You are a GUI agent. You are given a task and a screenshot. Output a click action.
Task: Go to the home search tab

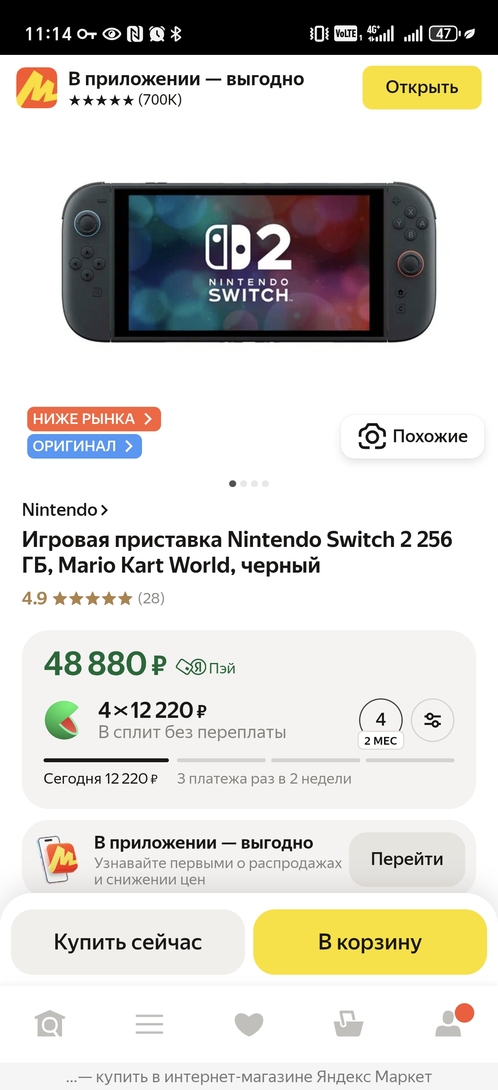click(x=50, y=1023)
